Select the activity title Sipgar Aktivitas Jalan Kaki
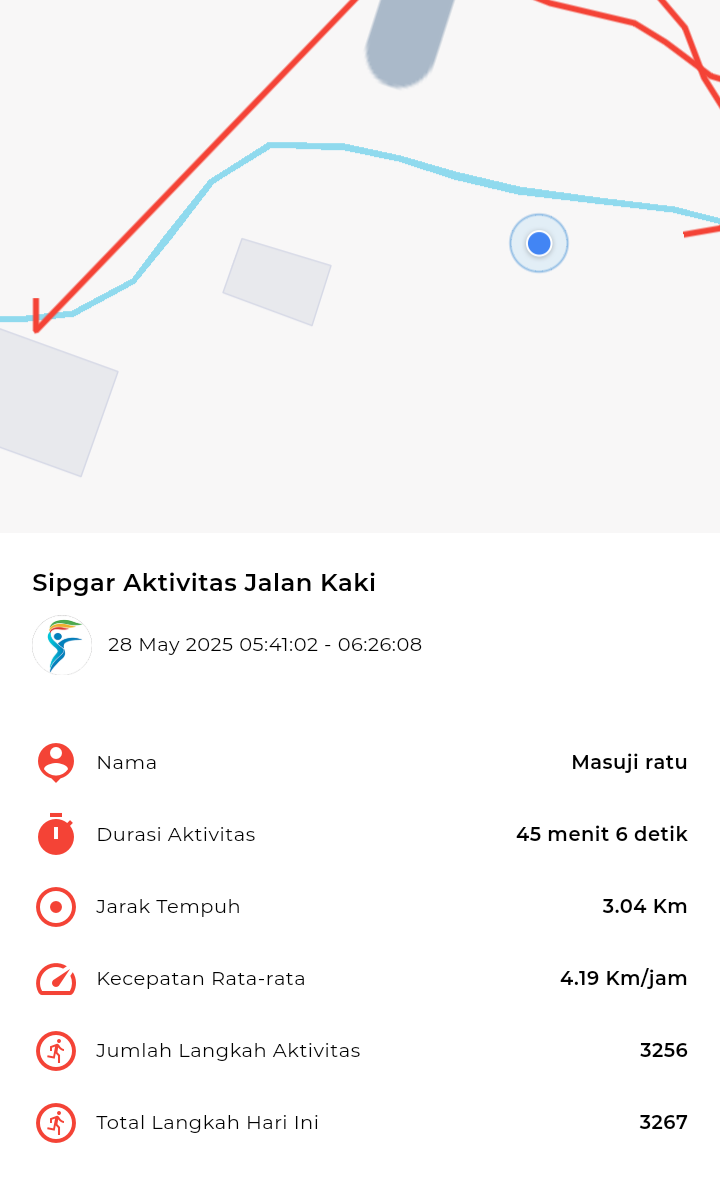720x1177 pixels. tap(203, 583)
